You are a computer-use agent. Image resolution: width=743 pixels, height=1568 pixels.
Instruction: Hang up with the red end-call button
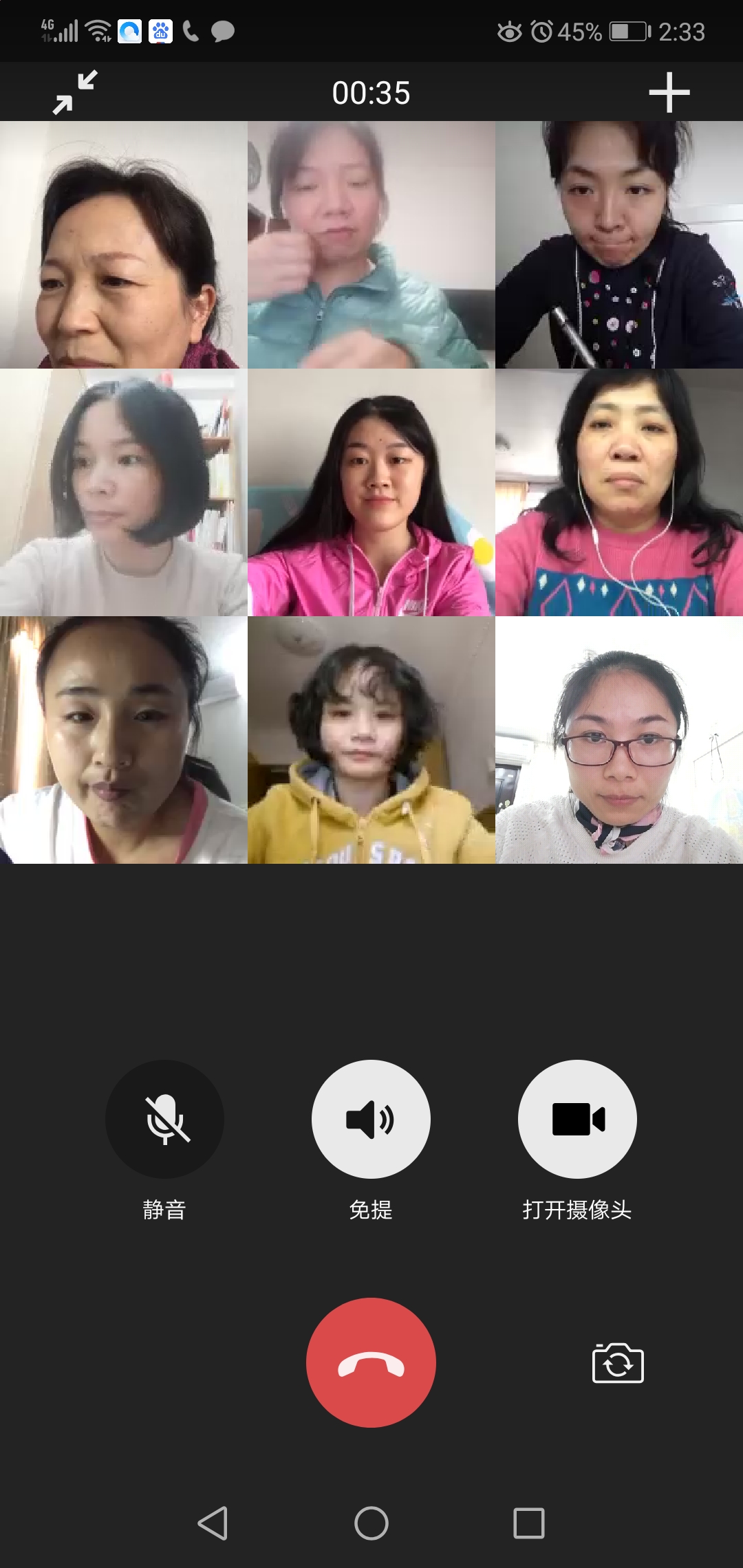coord(371,1362)
